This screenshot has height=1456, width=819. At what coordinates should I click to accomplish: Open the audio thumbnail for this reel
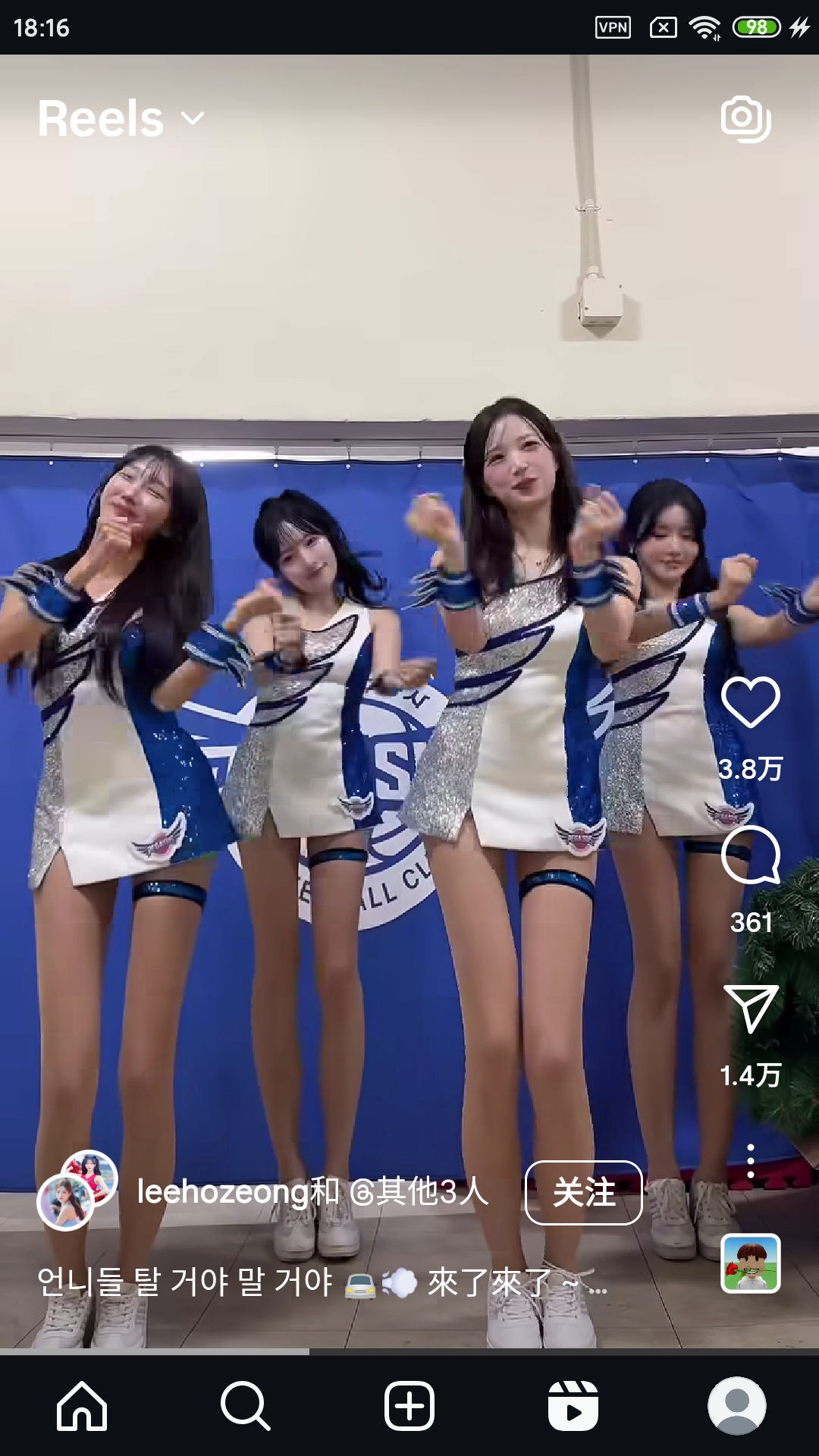pos(750,1263)
